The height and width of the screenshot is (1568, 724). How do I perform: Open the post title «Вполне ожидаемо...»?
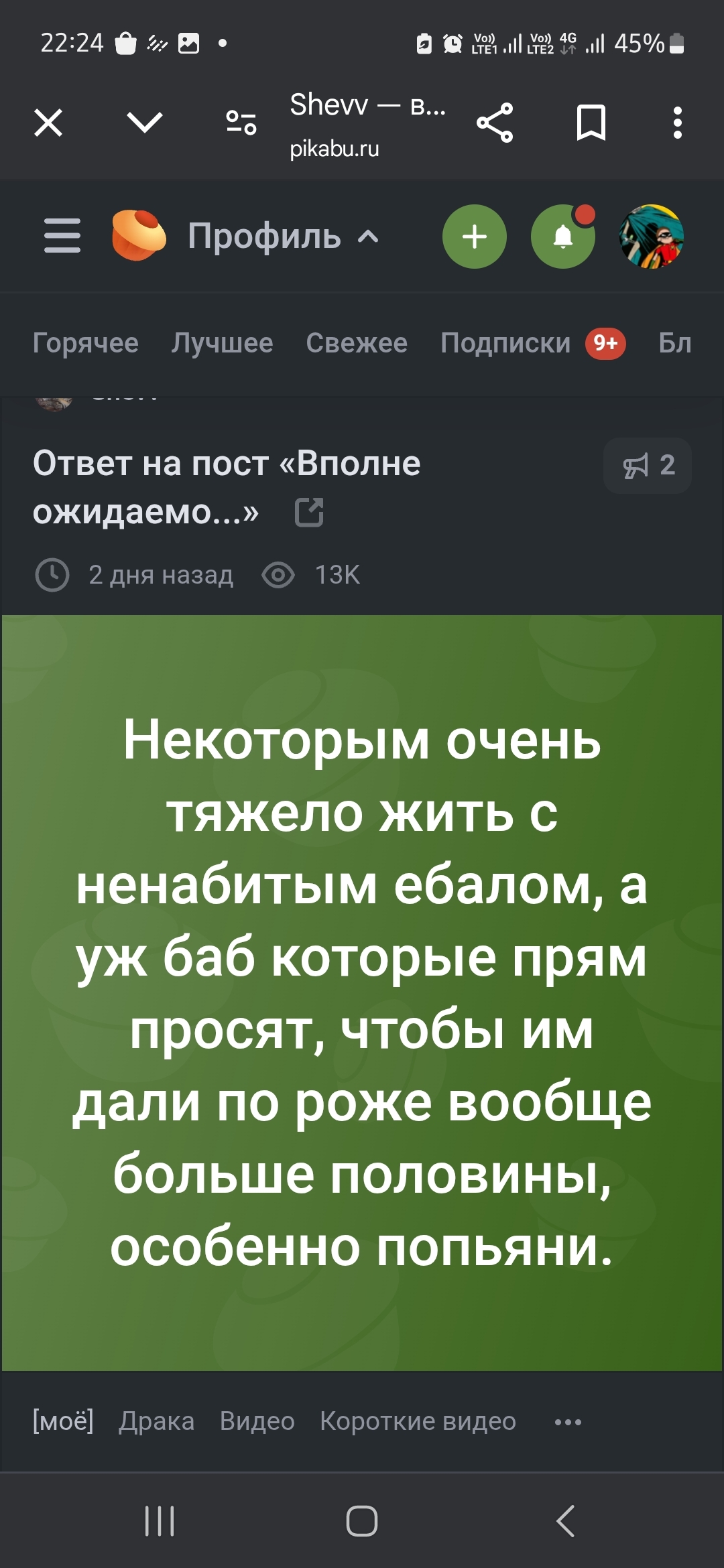(x=227, y=486)
